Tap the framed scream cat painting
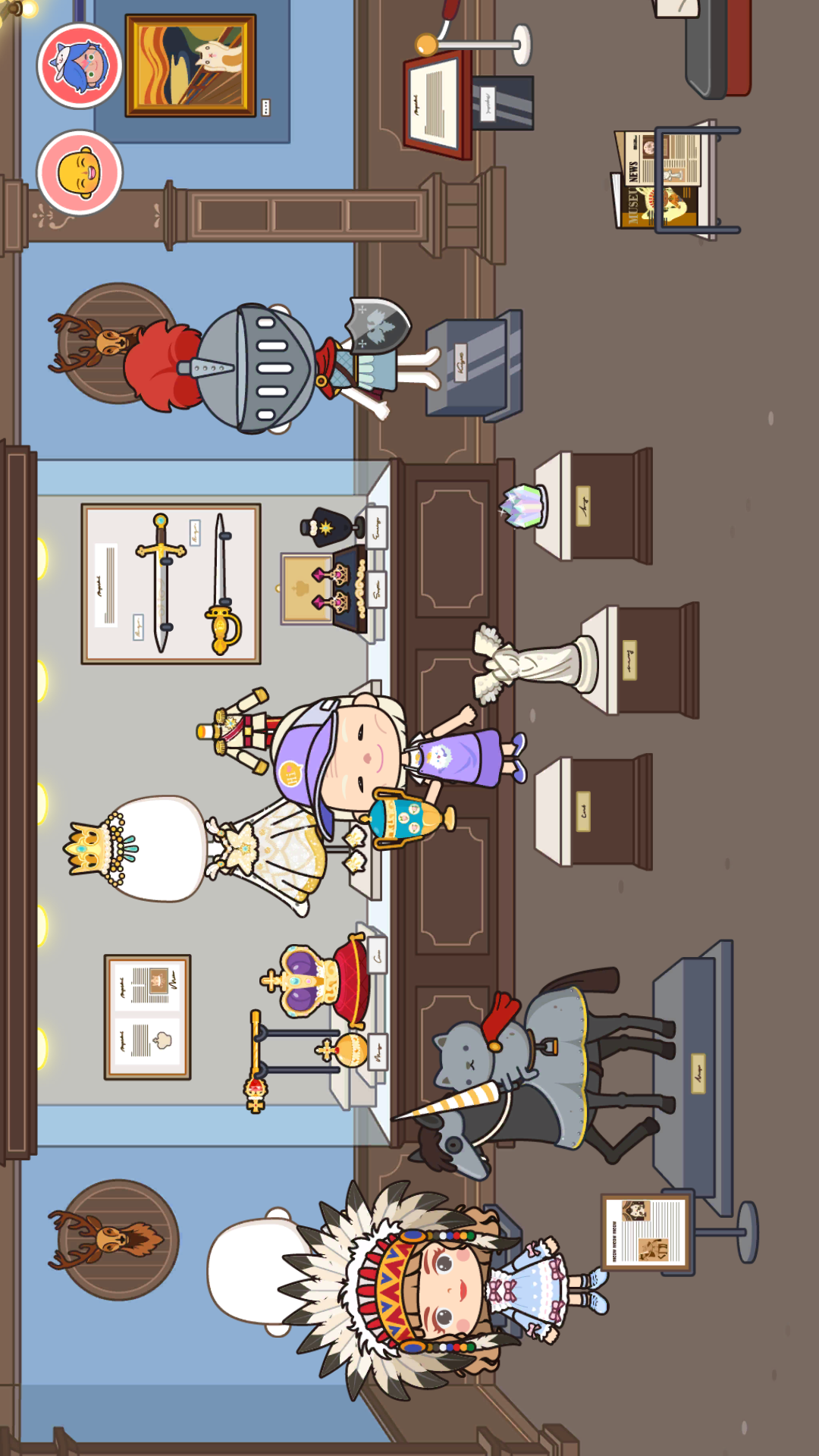The height and width of the screenshot is (1456, 819). 190,66
